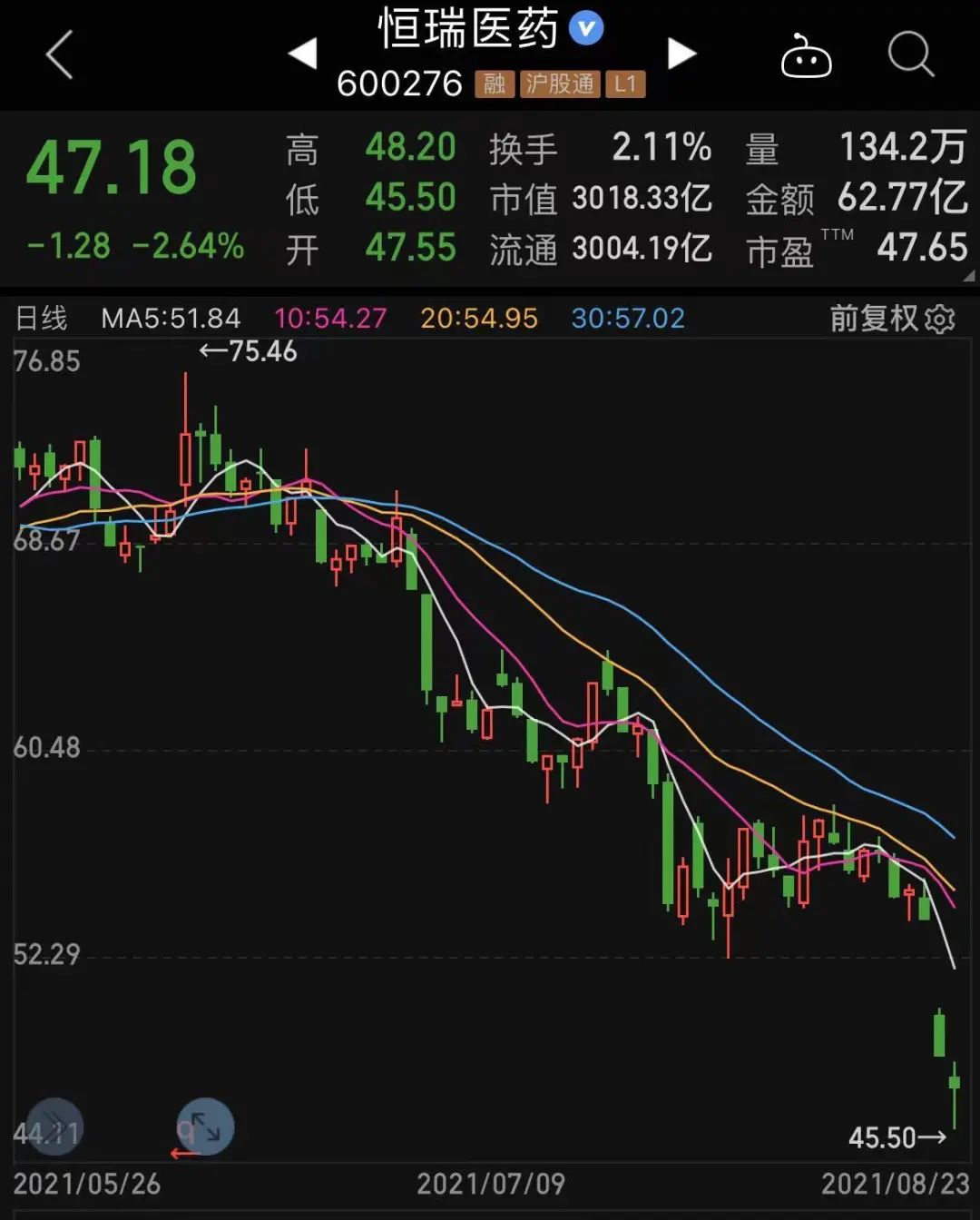
Task: Open stock search with the magnifier icon
Action: coord(912,54)
